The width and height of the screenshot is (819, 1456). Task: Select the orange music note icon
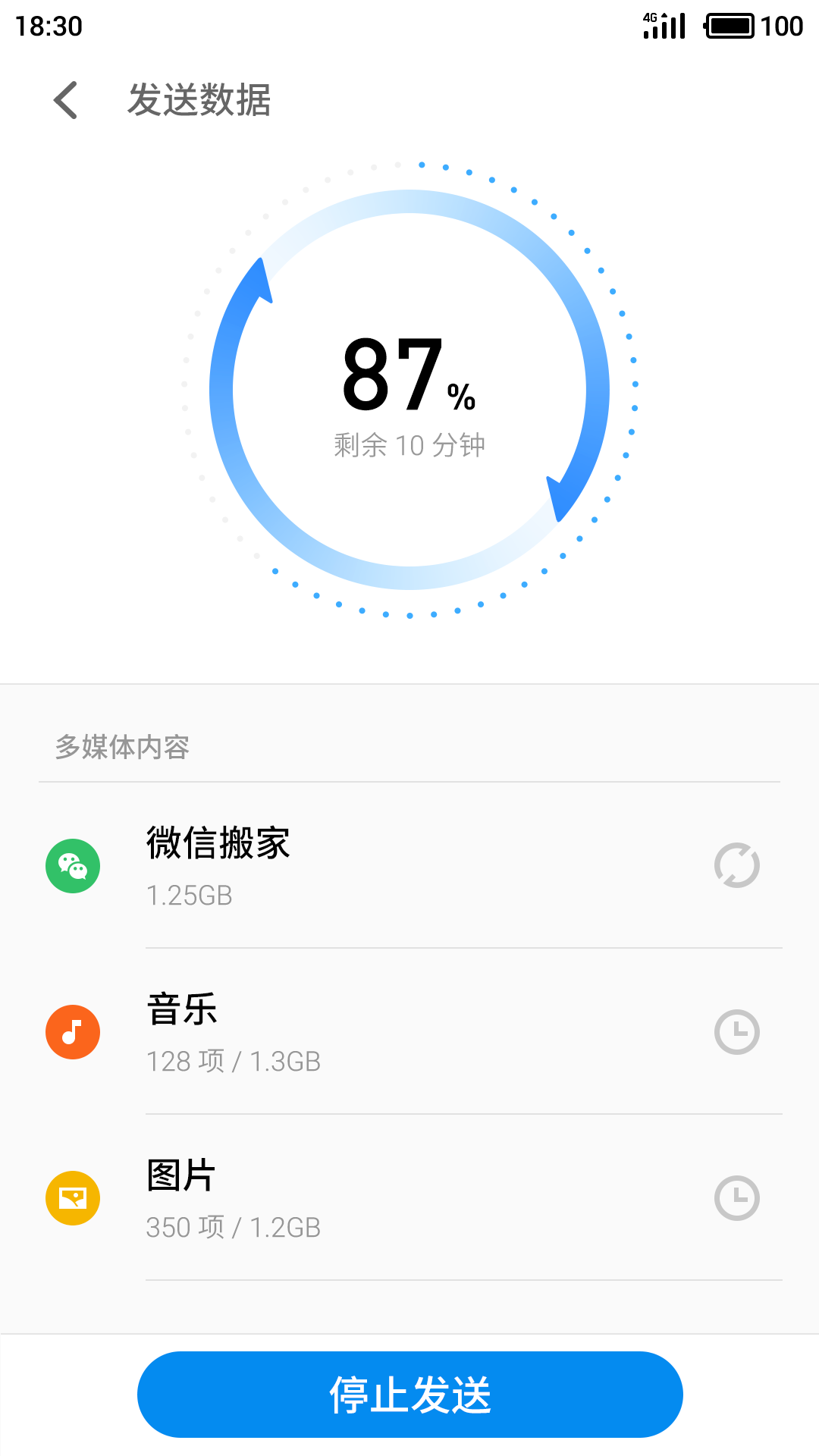pyautogui.click(x=73, y=1031)
